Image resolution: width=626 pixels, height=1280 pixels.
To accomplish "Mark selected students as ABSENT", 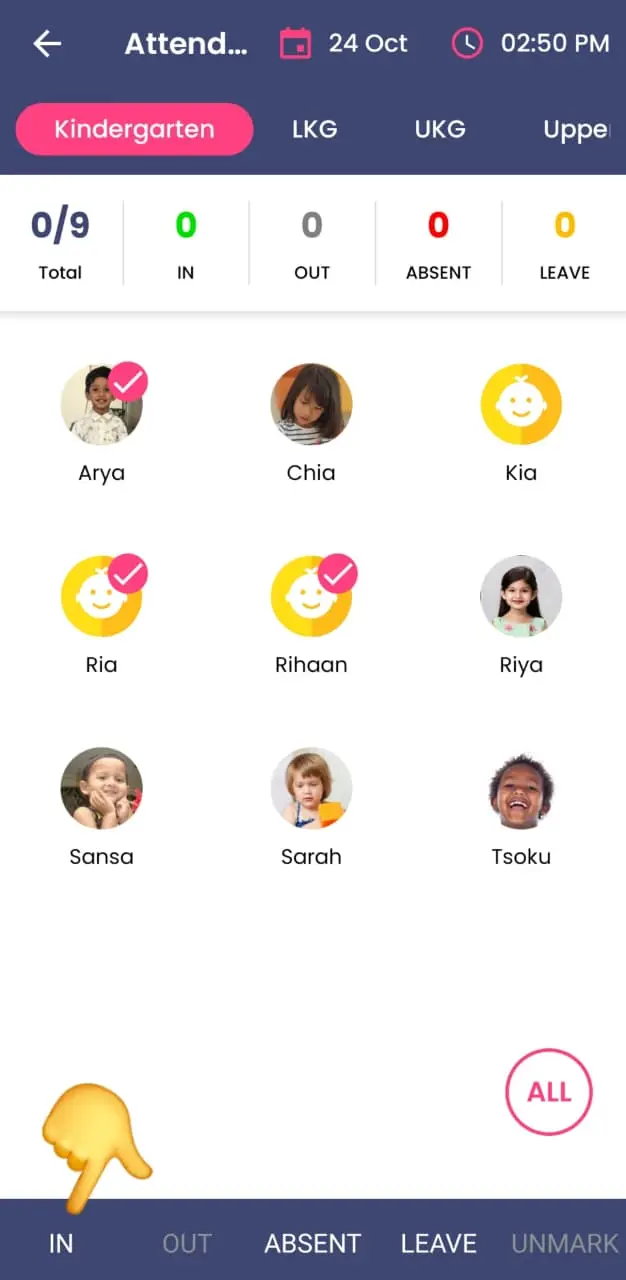I will (312, 1244).
